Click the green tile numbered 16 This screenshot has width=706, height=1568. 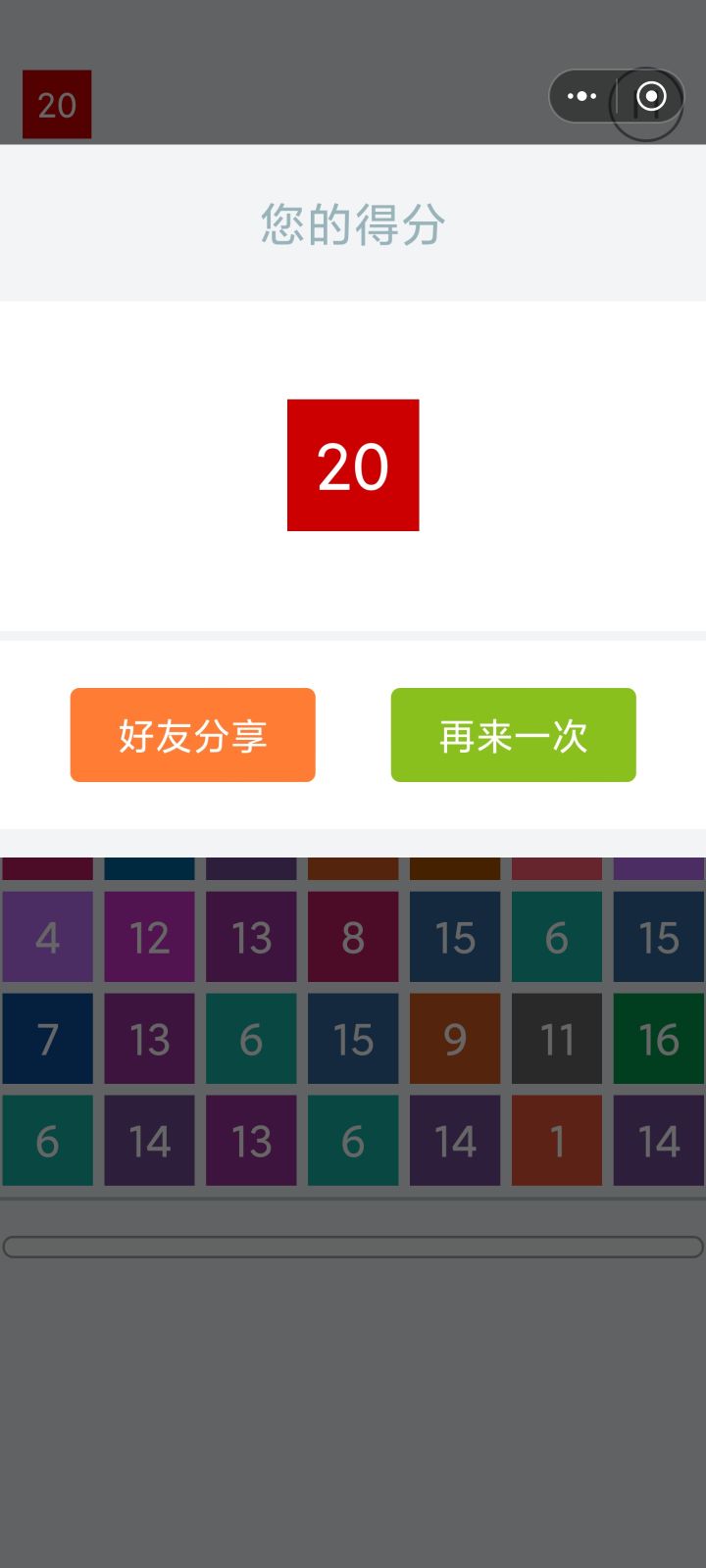[658, 1039]
